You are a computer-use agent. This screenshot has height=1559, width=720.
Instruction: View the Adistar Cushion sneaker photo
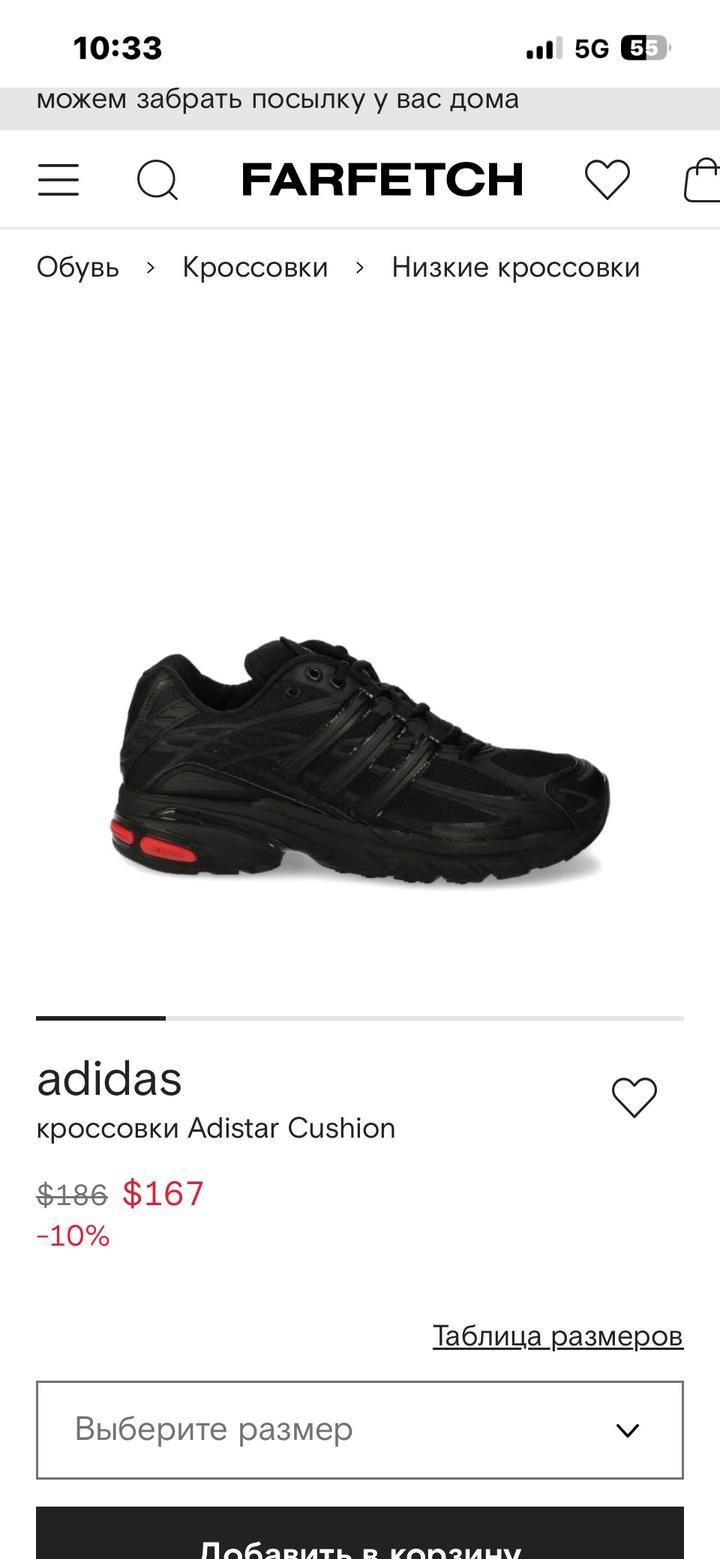coord(360,760)
